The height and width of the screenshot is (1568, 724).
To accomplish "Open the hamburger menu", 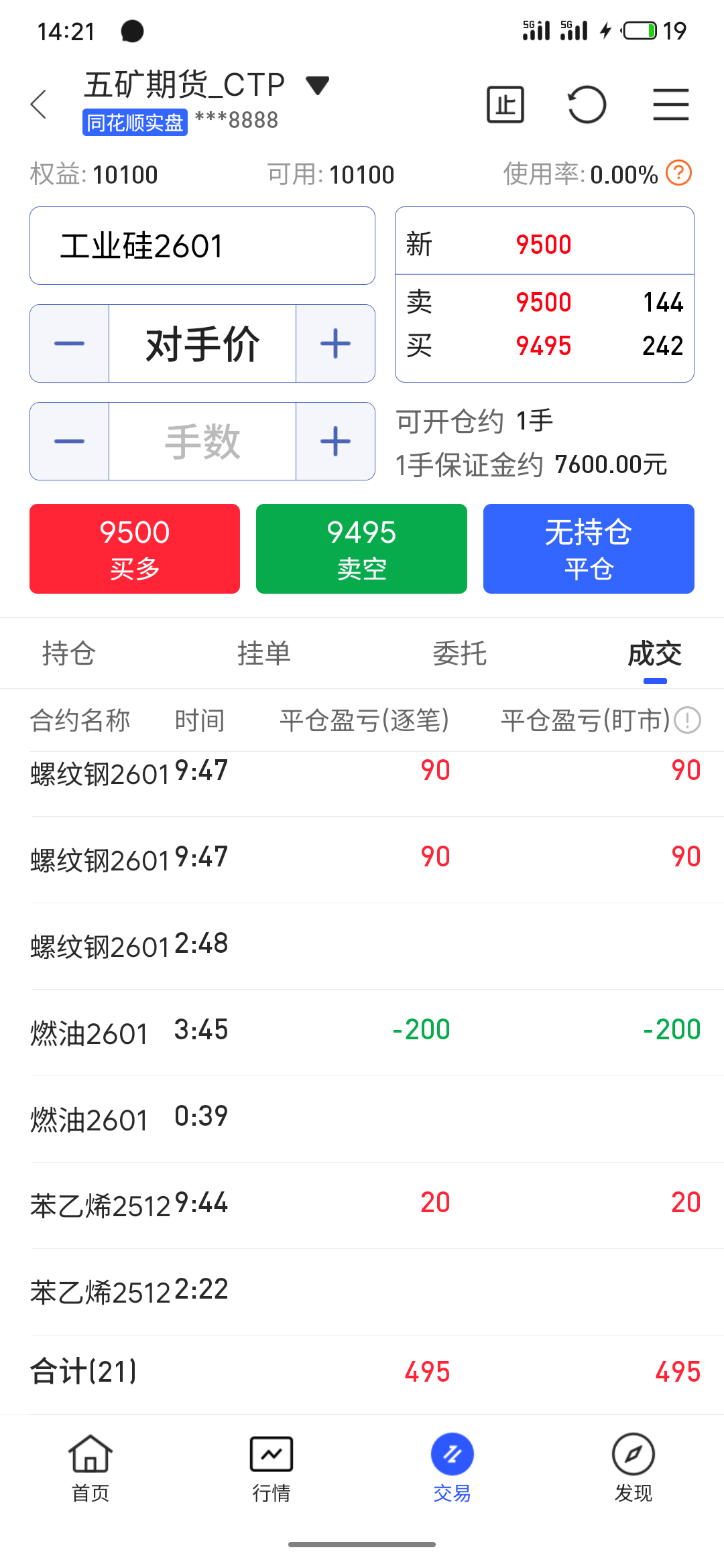I will [x=670, y=105].
